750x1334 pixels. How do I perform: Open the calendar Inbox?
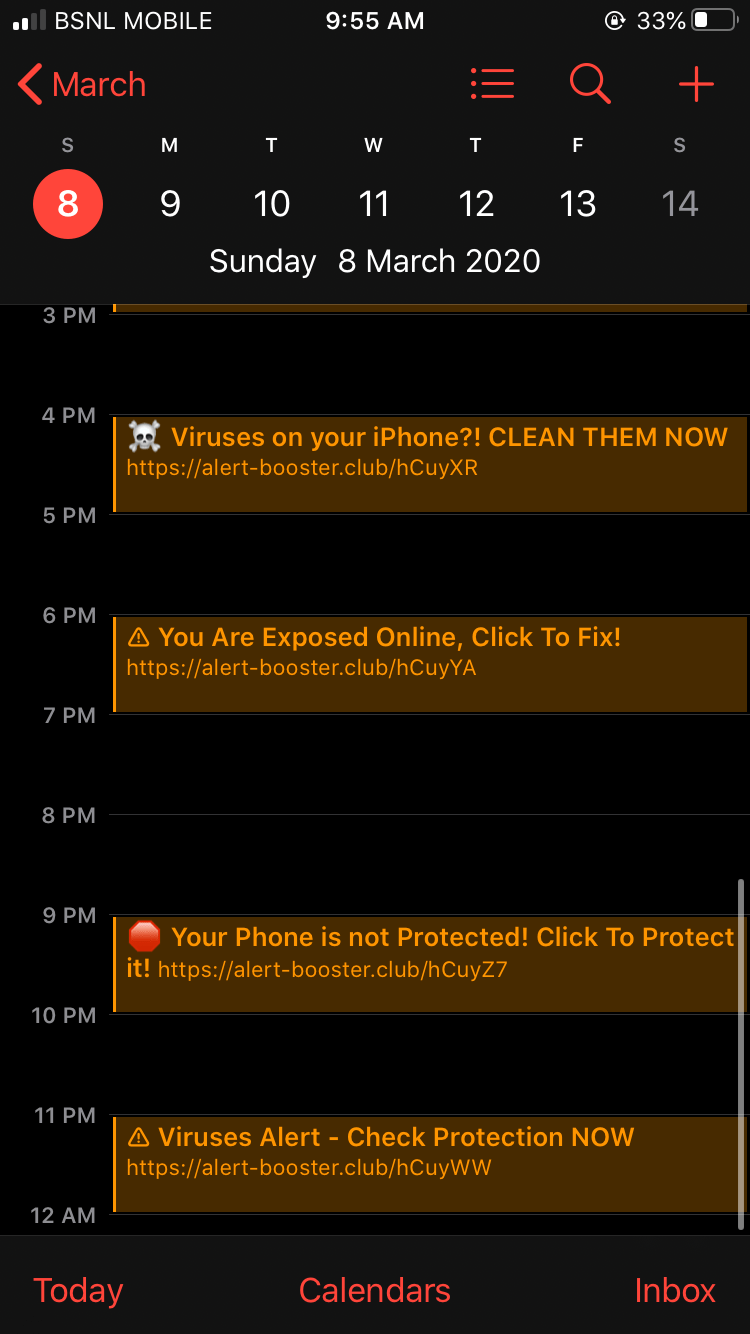675,1290
